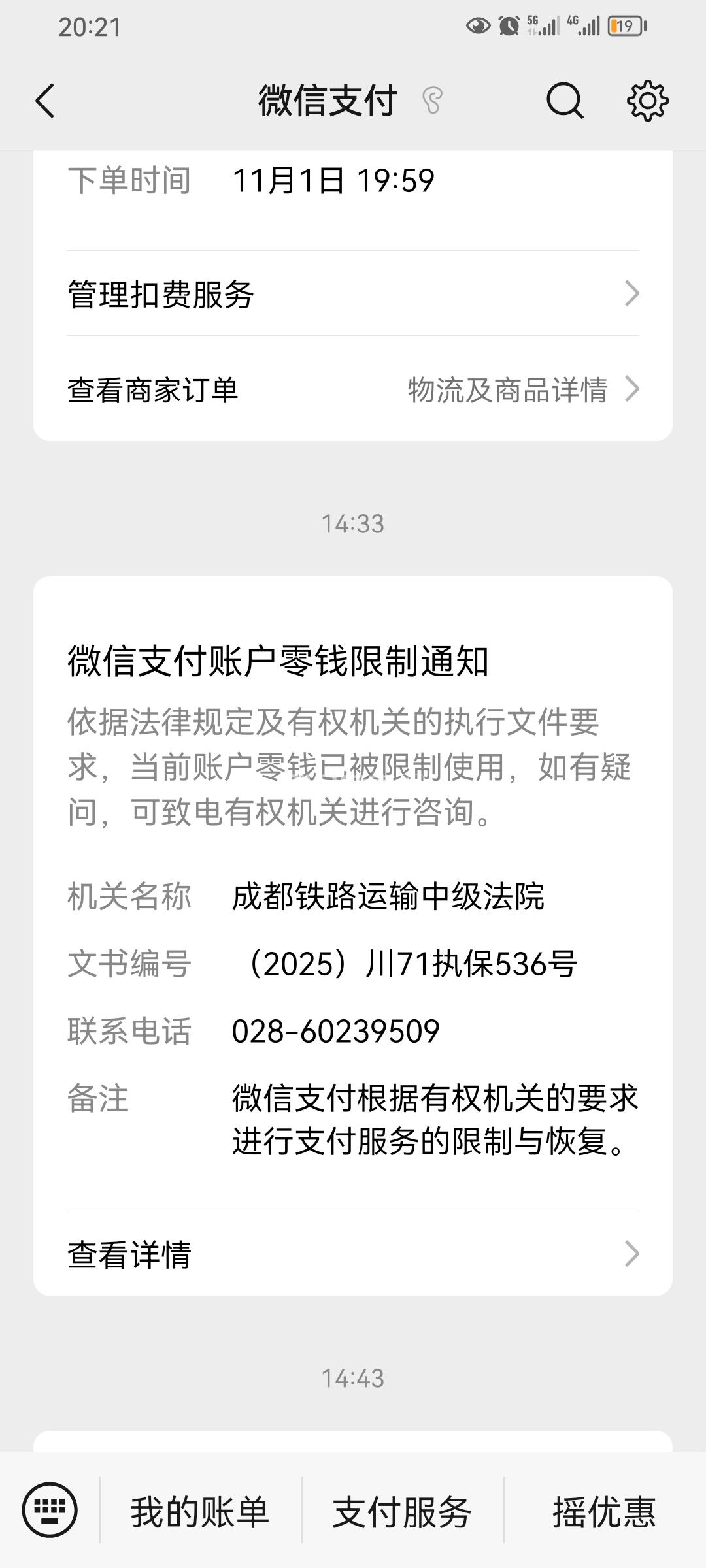The image size is (706, 1568).
Task: Switch to keyboard input mode
Action: 50,1511
